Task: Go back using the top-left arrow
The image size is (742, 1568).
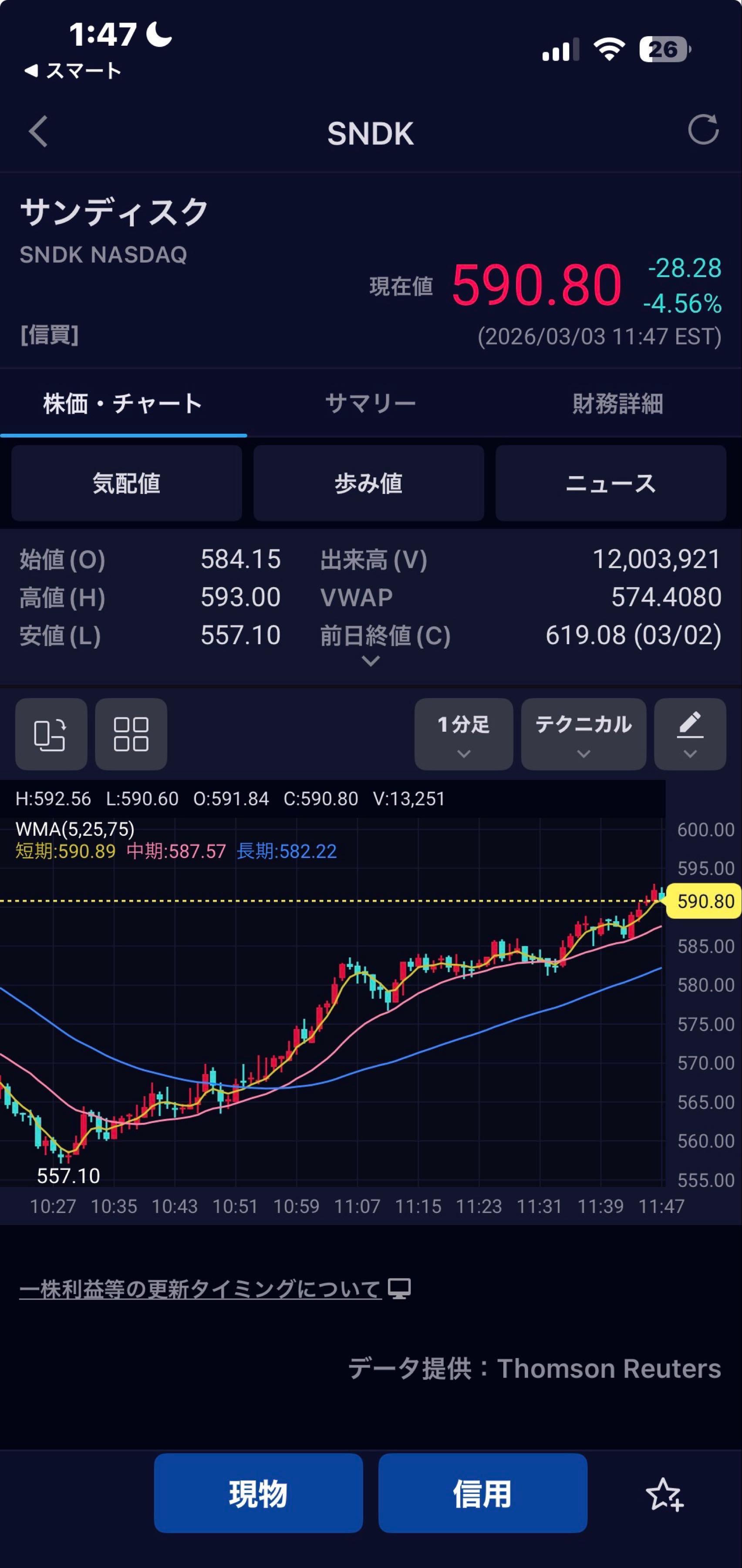Action: click(x=38, y=132)
